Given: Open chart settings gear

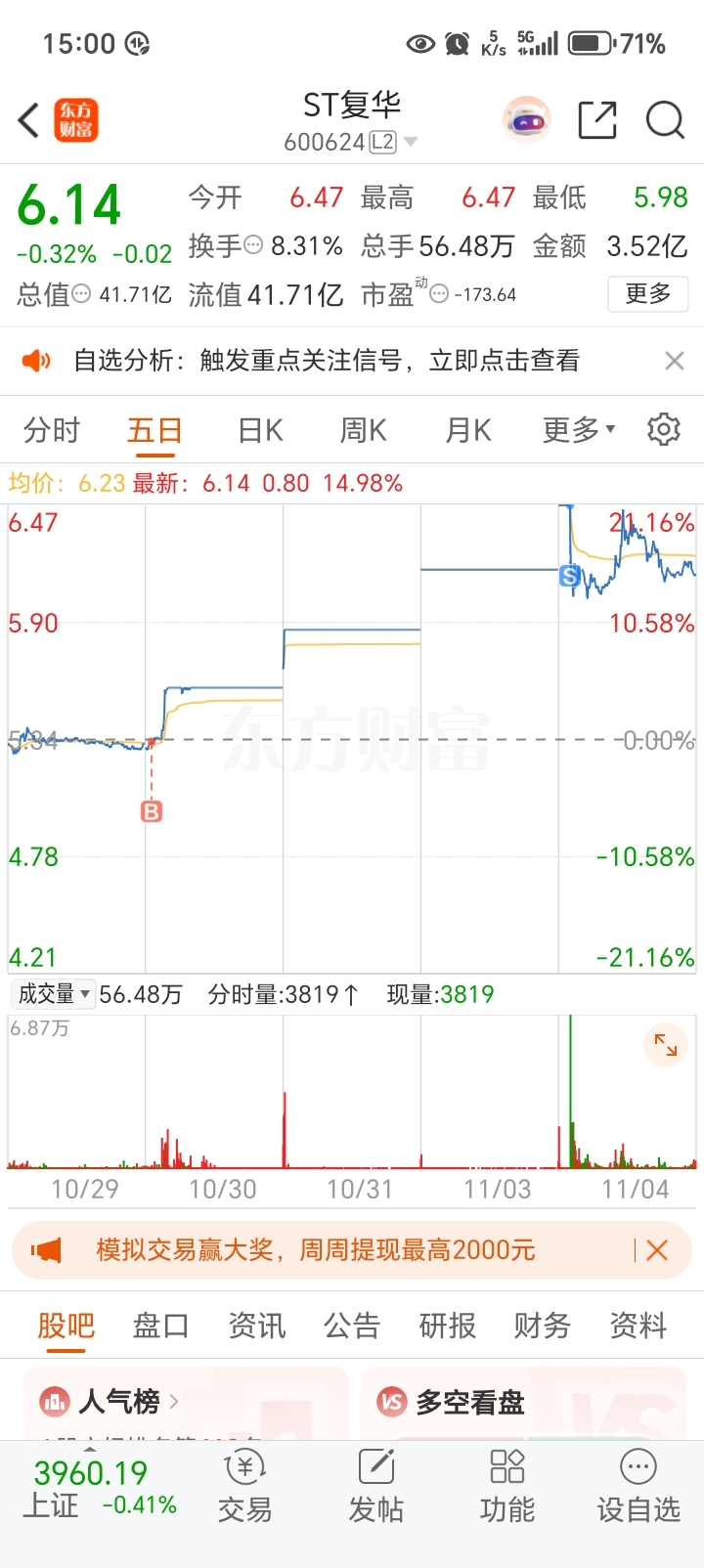Looking at the screenshot, I should [x=664, y=429].
